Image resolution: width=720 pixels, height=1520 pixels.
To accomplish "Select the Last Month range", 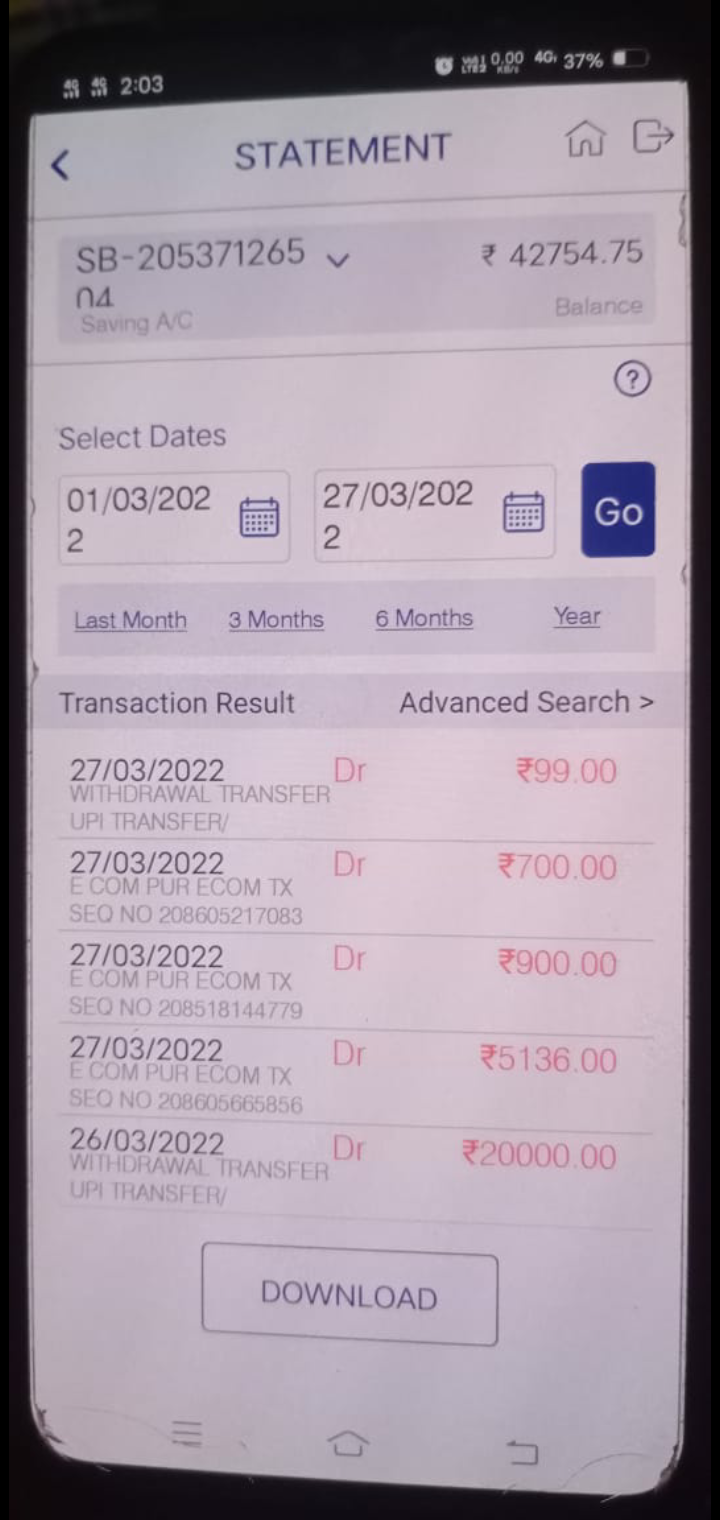I will coord(130,620).
